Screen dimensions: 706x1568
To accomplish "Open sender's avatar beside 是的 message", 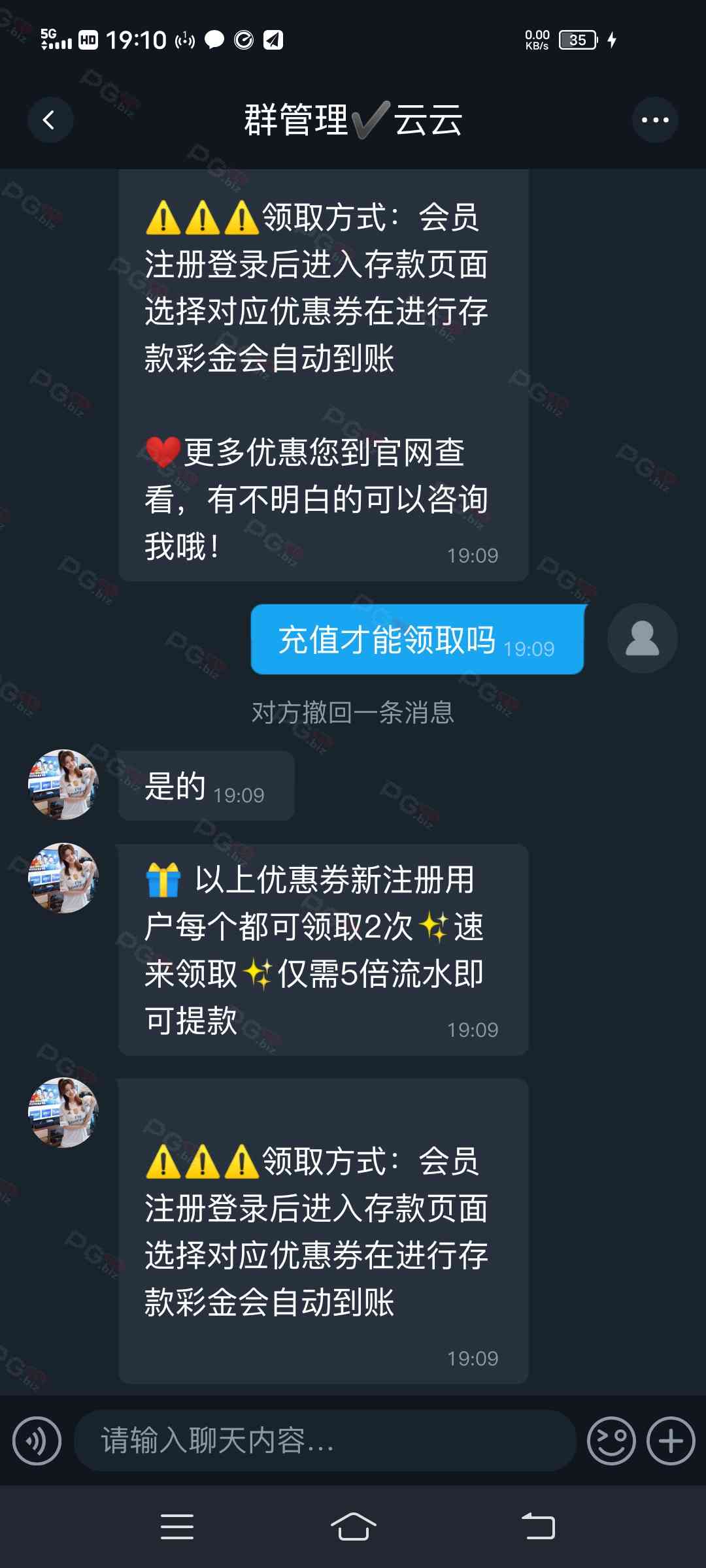I will pyautogui.click(x=63, y=784).
